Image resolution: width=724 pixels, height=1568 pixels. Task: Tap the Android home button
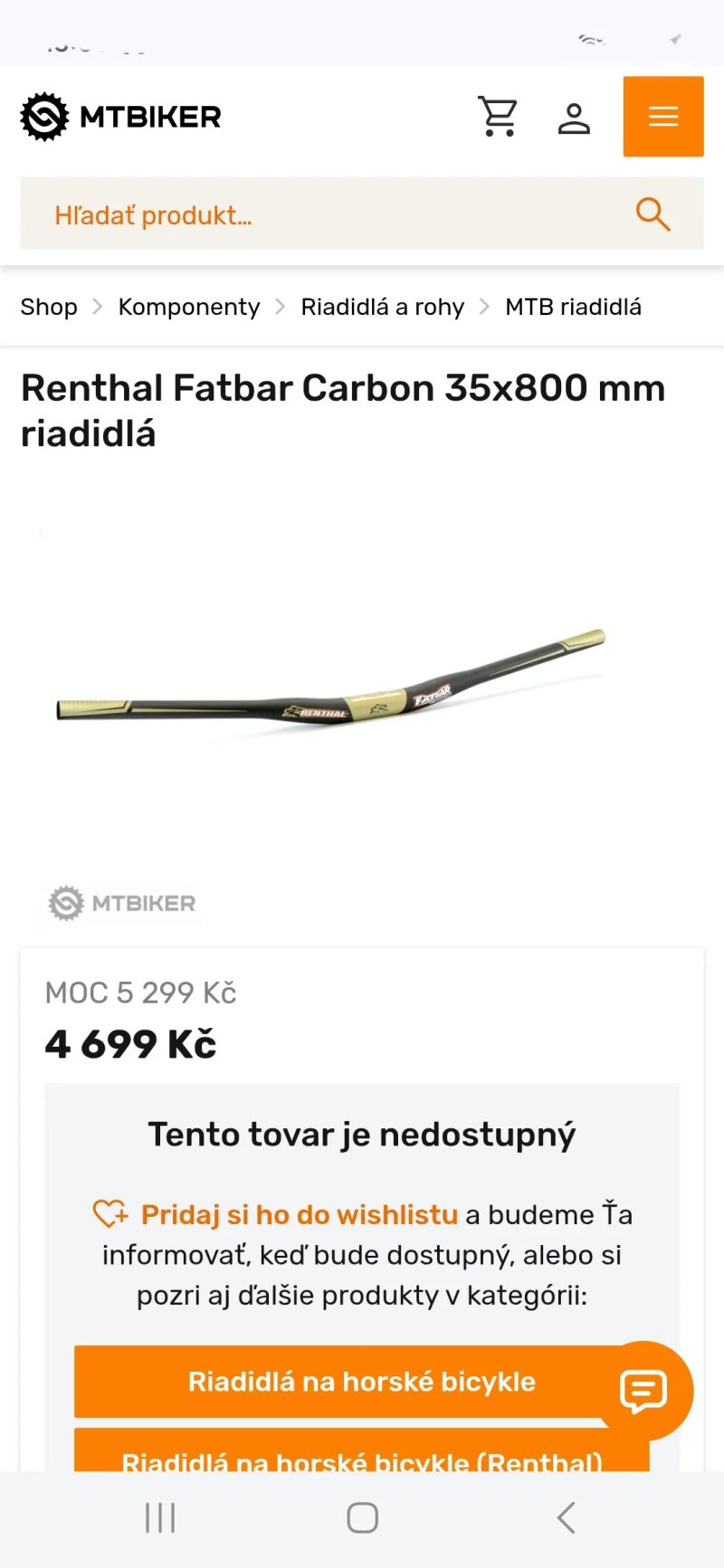pyautogui.click(x=361, y=1518)
